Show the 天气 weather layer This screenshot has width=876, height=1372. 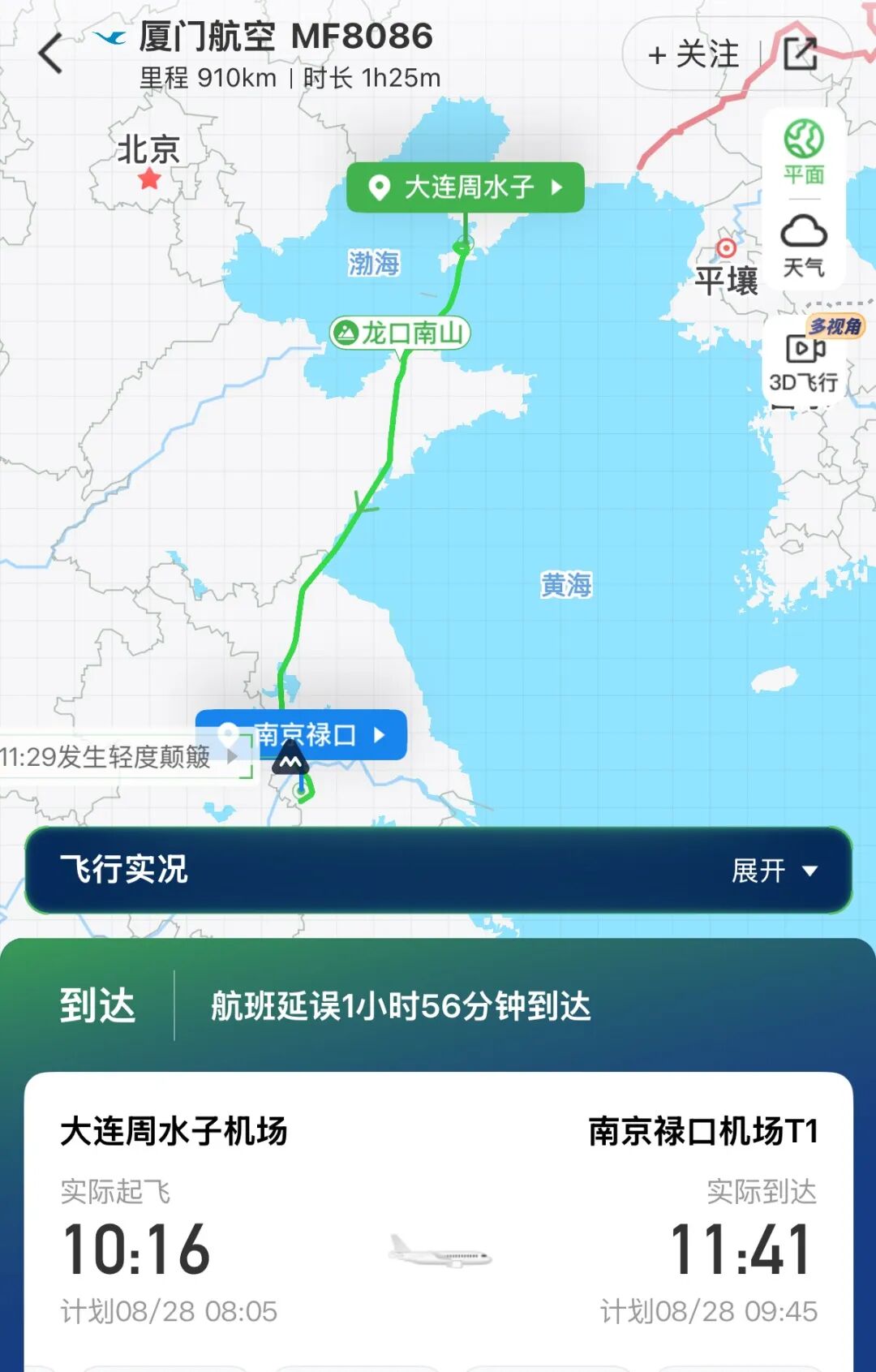point(803,246)
